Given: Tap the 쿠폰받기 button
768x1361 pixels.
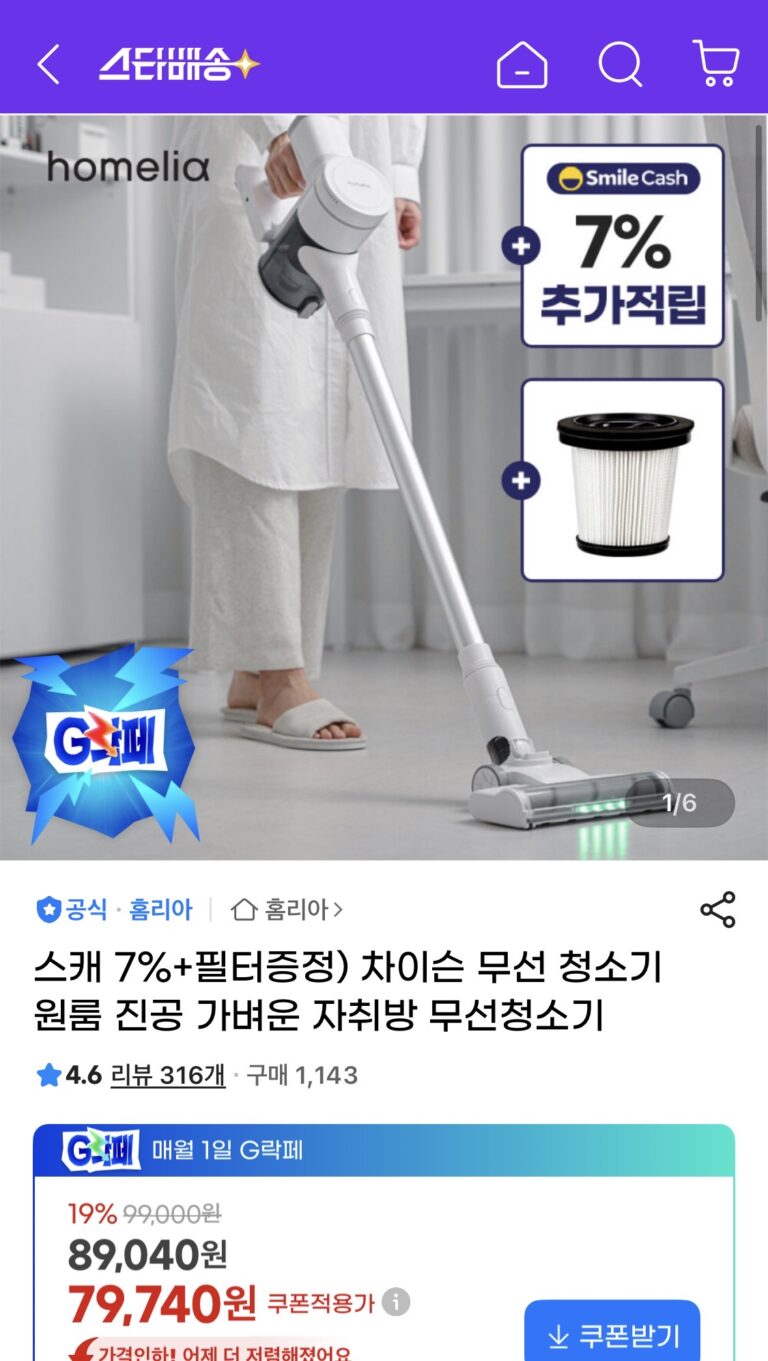Looking at the screenshot, I should coord(612,1335).
